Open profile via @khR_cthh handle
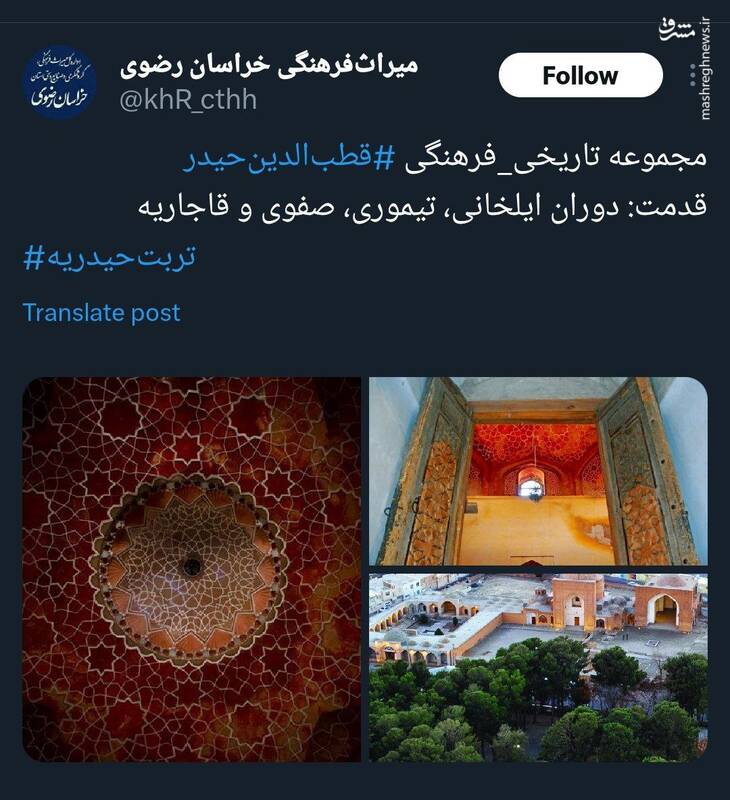 pyautogui.click(x=189, y=99)
